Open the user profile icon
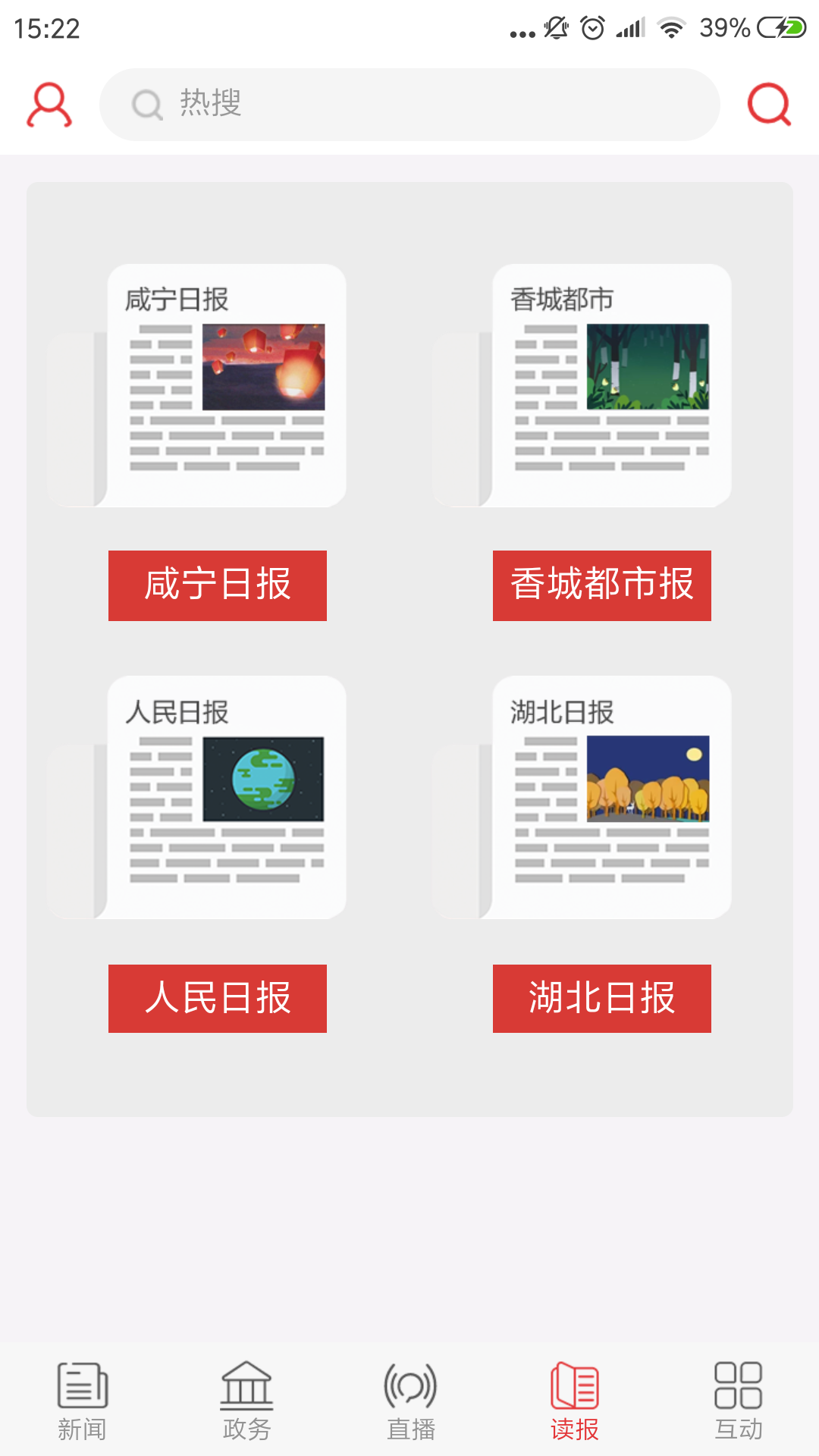 point(49,105)
